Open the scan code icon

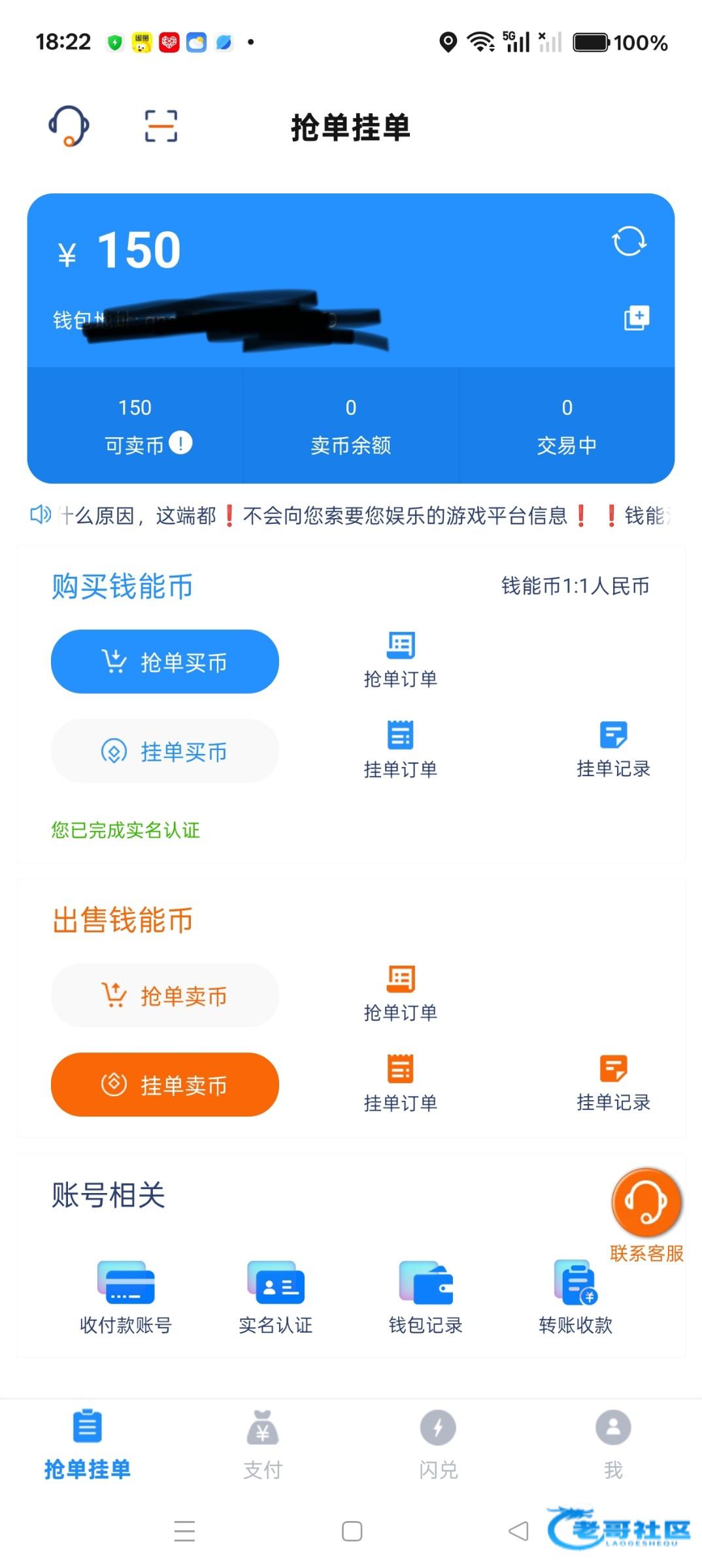161,126
